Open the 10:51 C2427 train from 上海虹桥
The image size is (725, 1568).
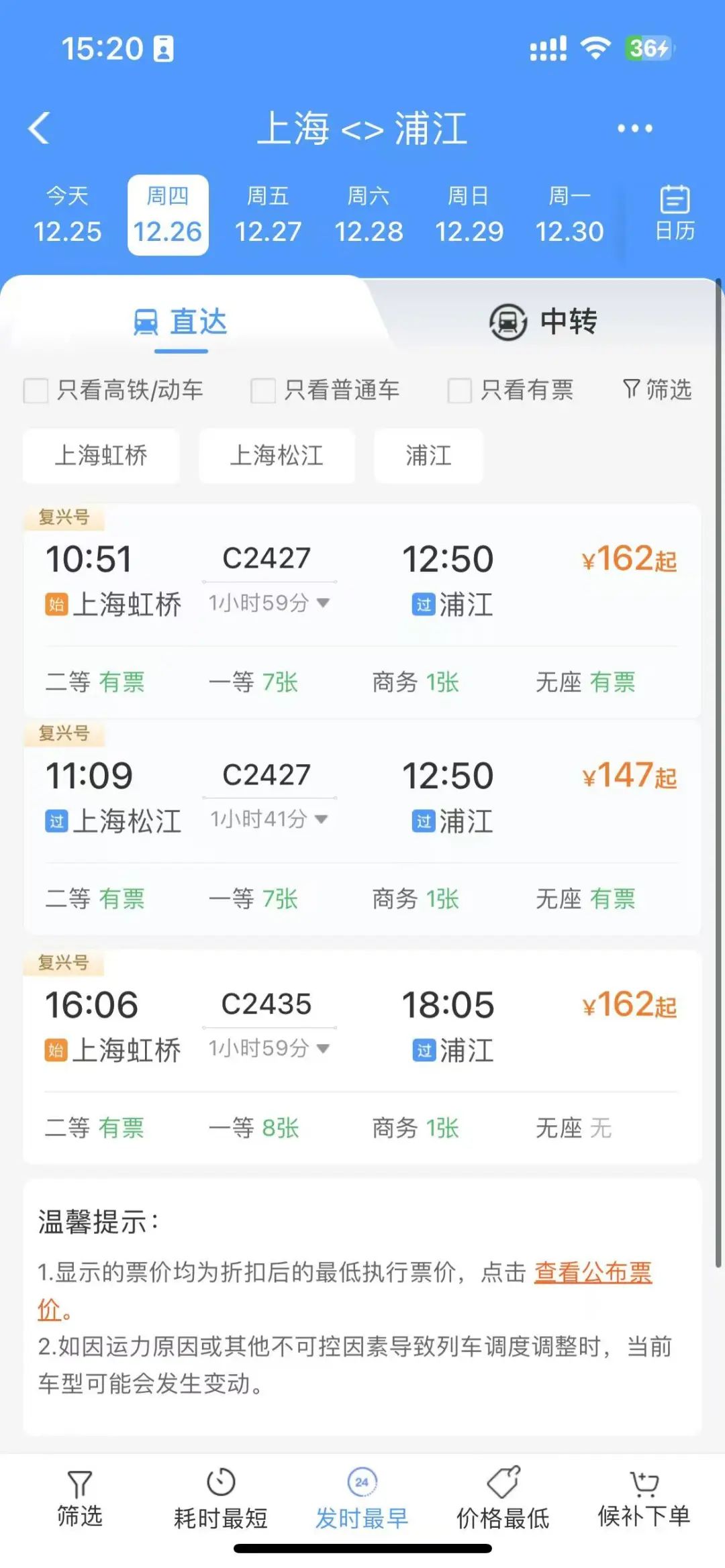click(x=362, y=611)
